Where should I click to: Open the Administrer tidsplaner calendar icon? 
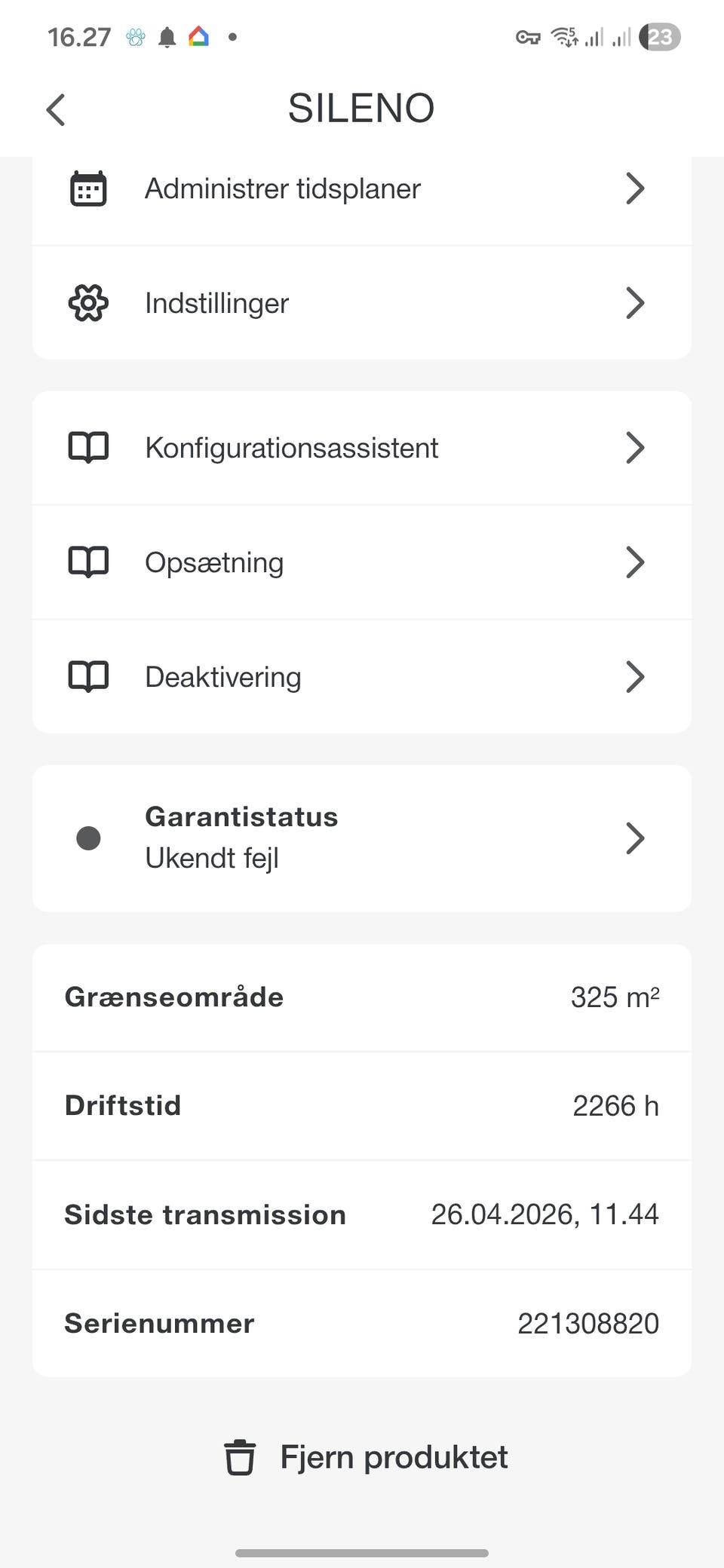[88, 188]
